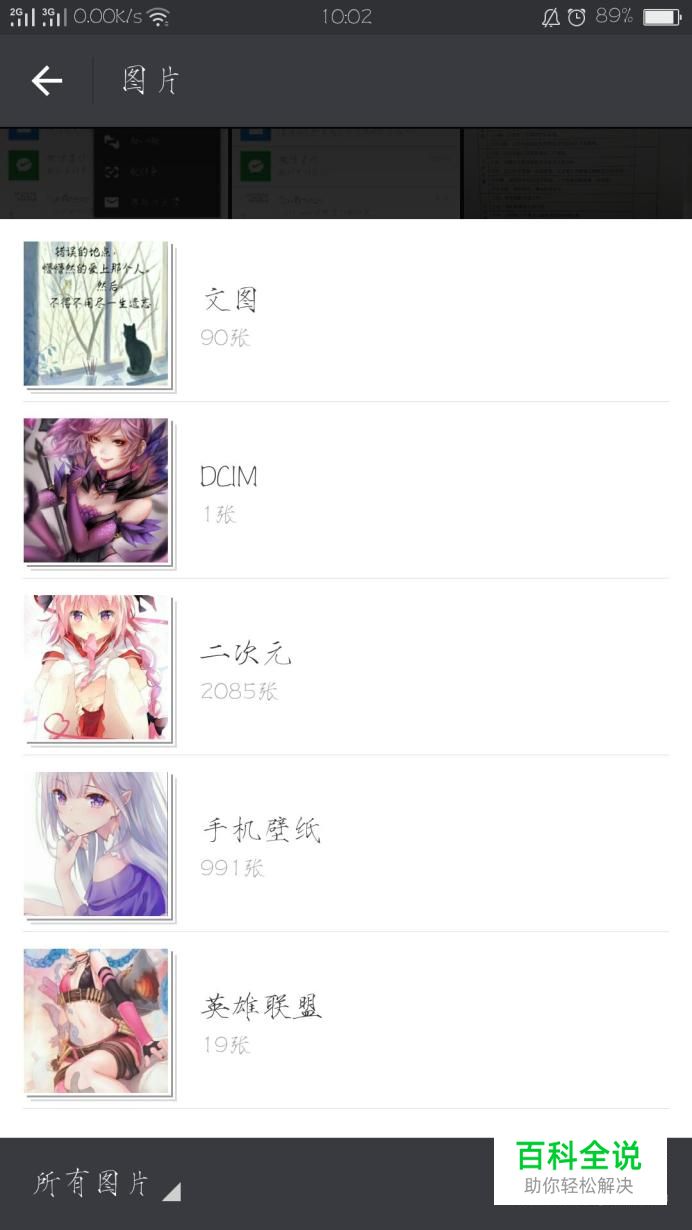
Task: Select the 二次元 album
Action: (x=346, y=668)
